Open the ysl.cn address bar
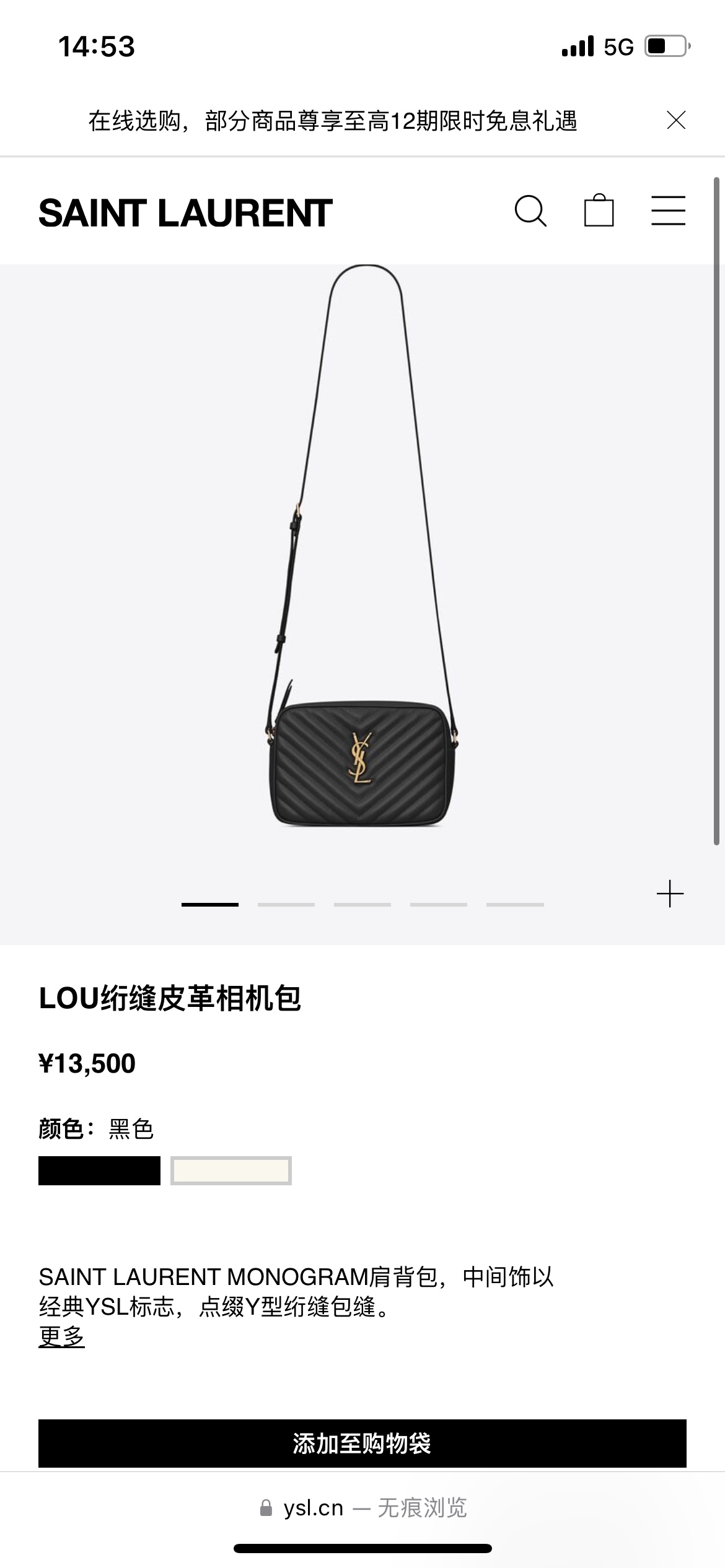The image size is (725, 1568). pyautogui.click(x=362, y=1508)
